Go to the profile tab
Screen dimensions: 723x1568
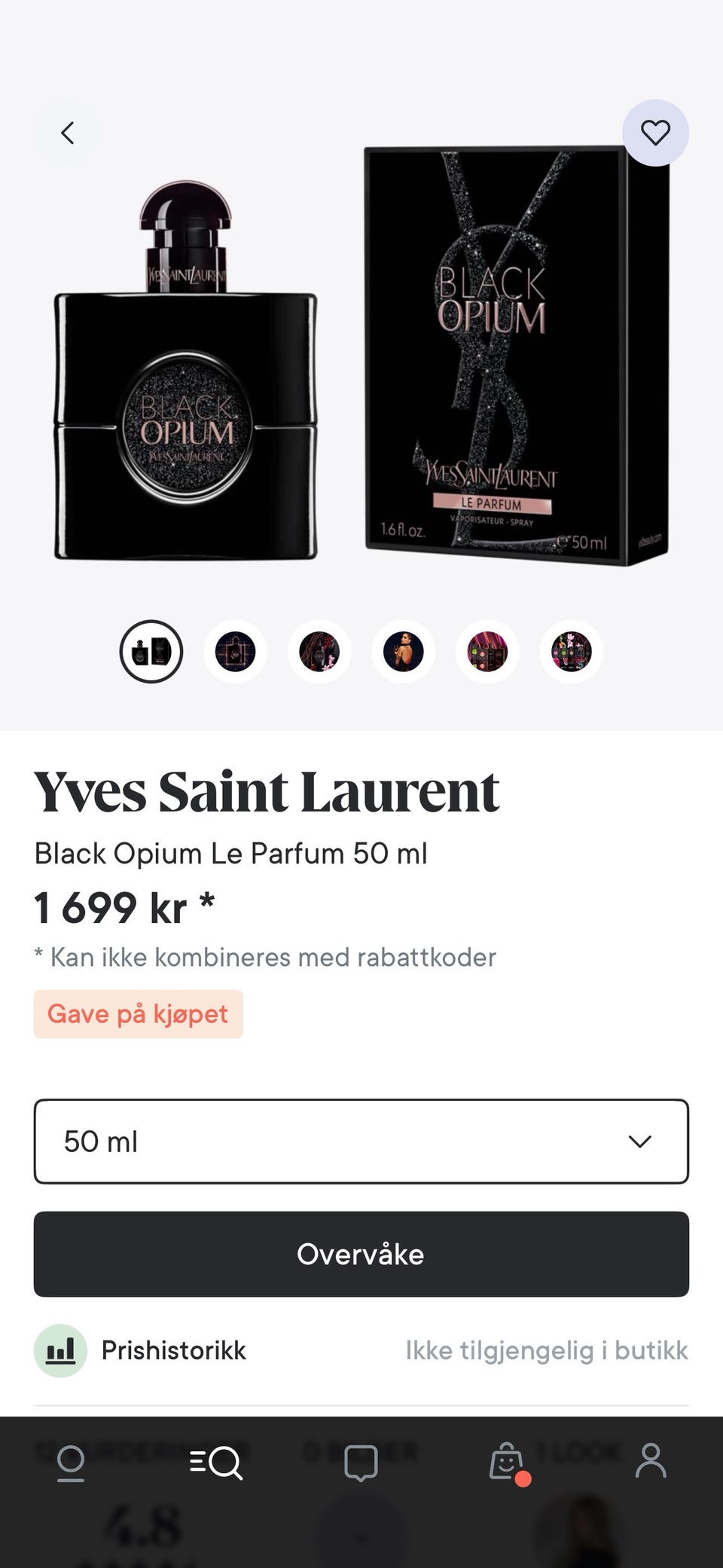[651, 1463]
